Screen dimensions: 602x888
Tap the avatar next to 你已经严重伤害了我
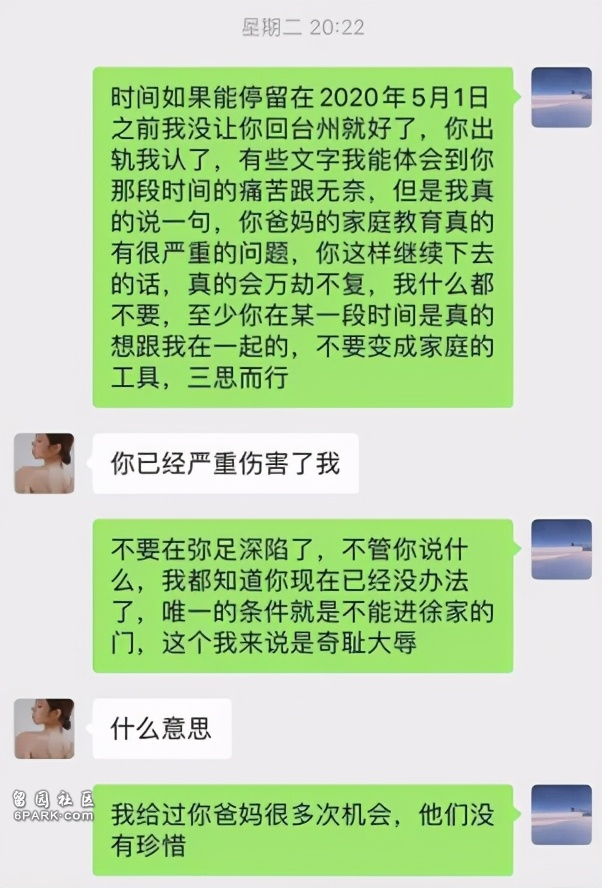pyautogui.click(x=44, y=463)
